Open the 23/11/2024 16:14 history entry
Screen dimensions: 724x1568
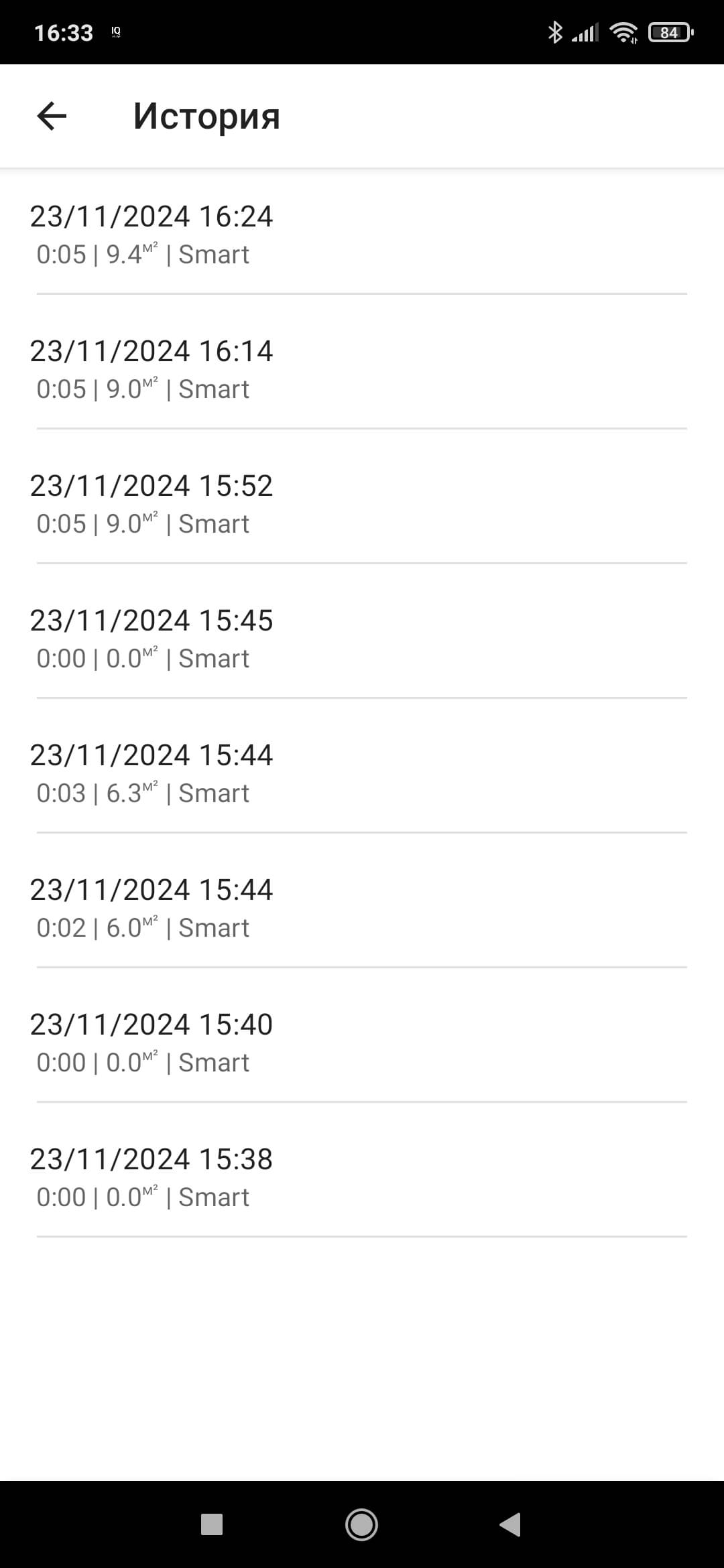(x=362, y=369)
